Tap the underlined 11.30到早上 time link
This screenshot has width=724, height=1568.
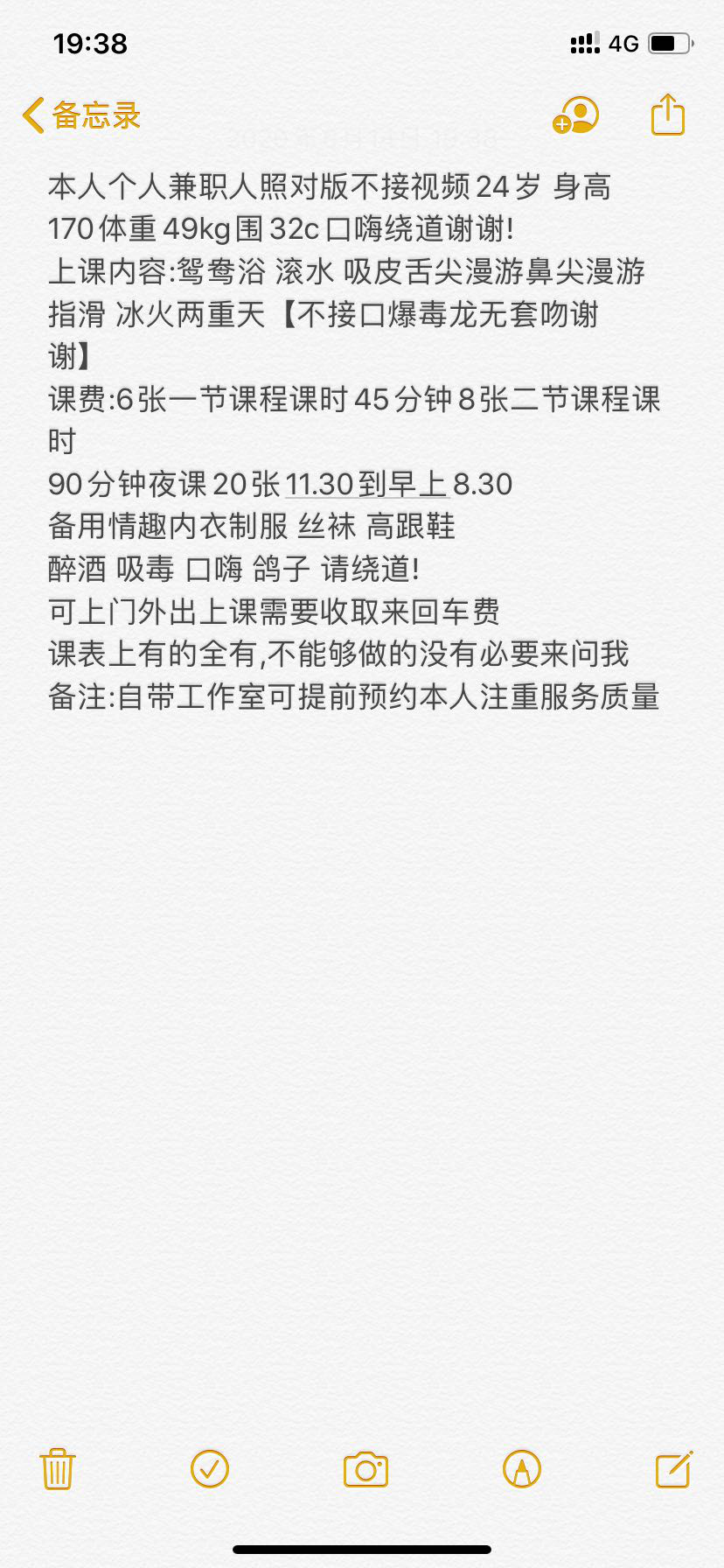[x=365, y=485]
